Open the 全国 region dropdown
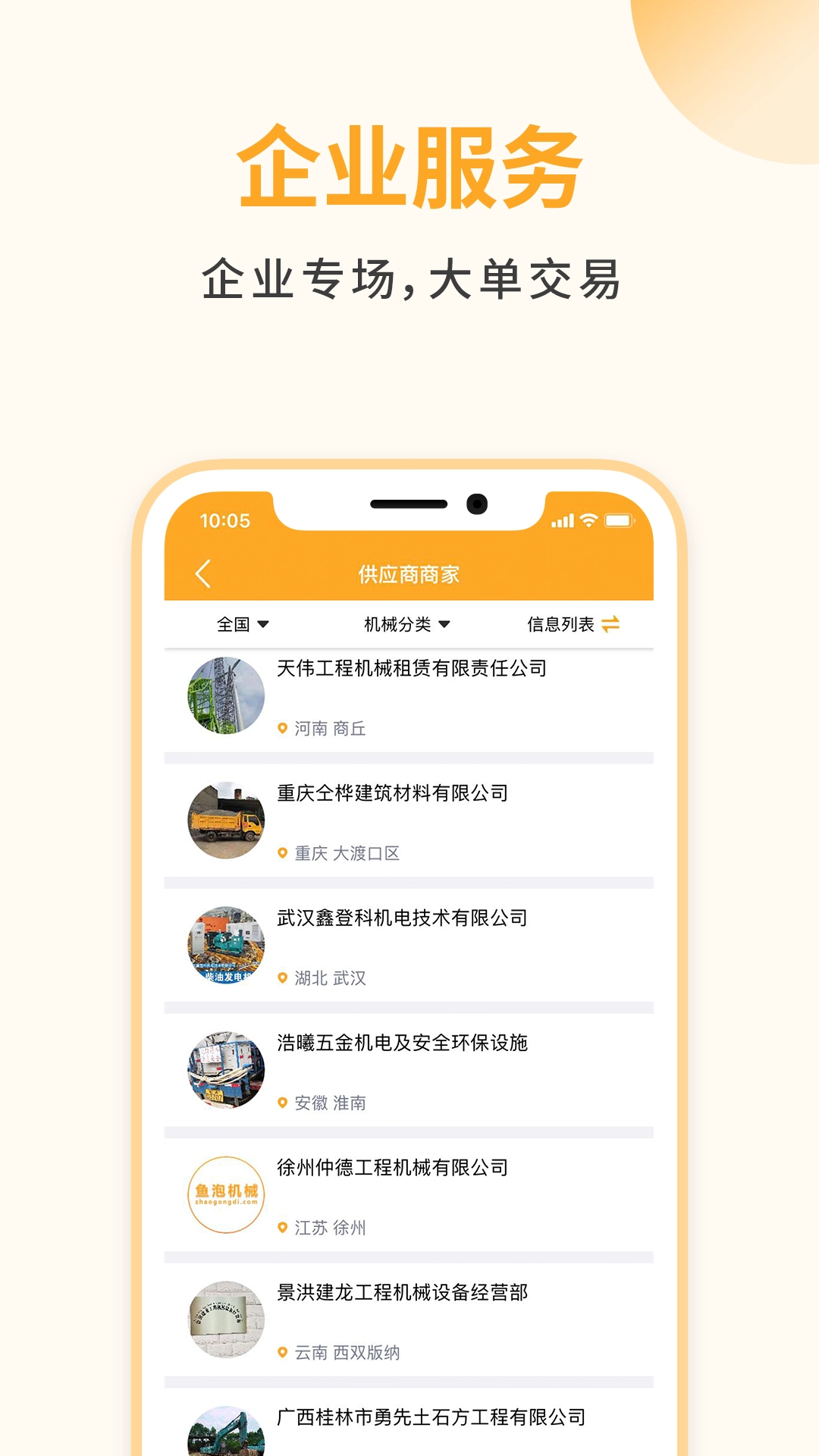 pyautogui.click(x=240, y=623)
